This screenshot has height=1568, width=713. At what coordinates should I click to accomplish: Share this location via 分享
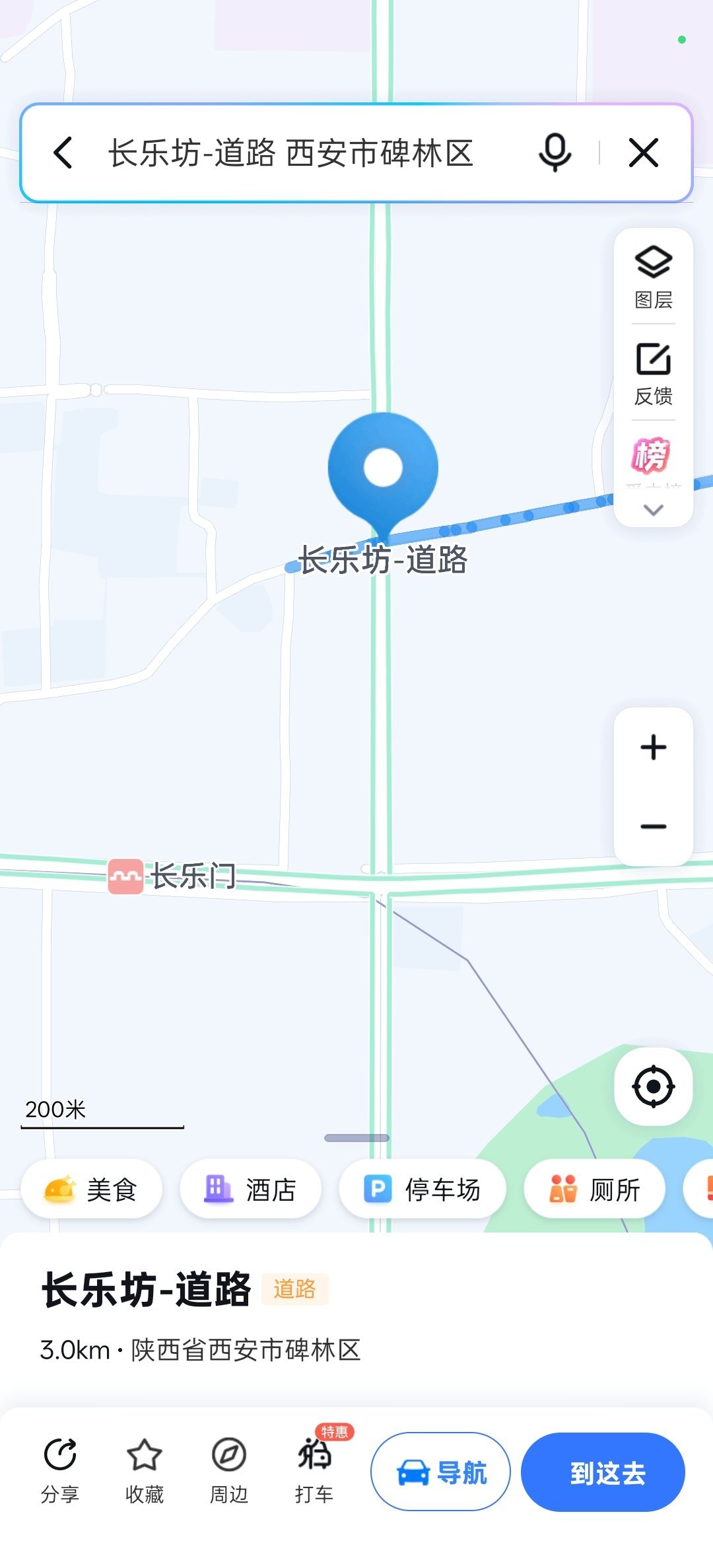point(60,1470)
